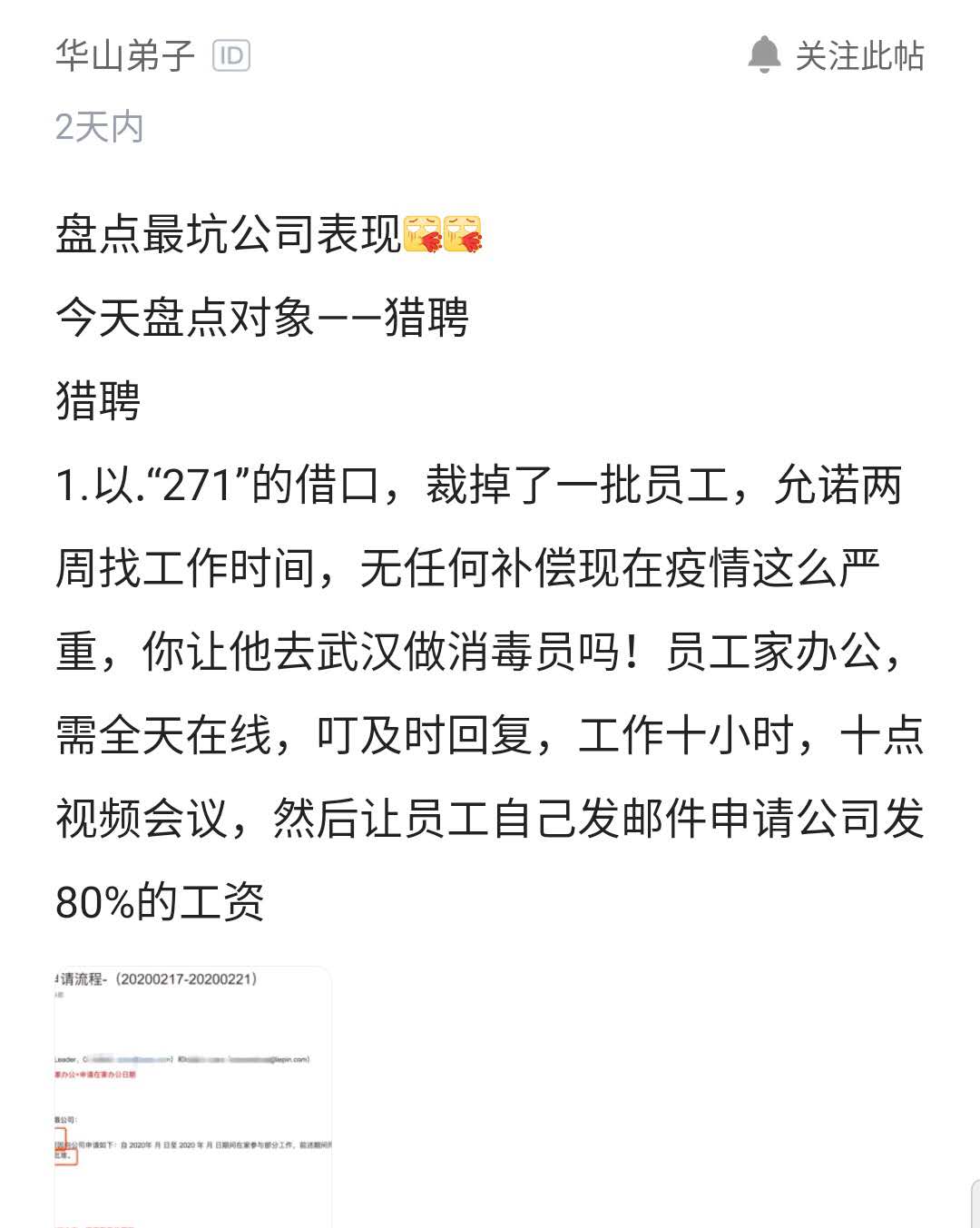Open the attached email screenshot image
980x1228 pixels.
click(x=193, y=1096)
